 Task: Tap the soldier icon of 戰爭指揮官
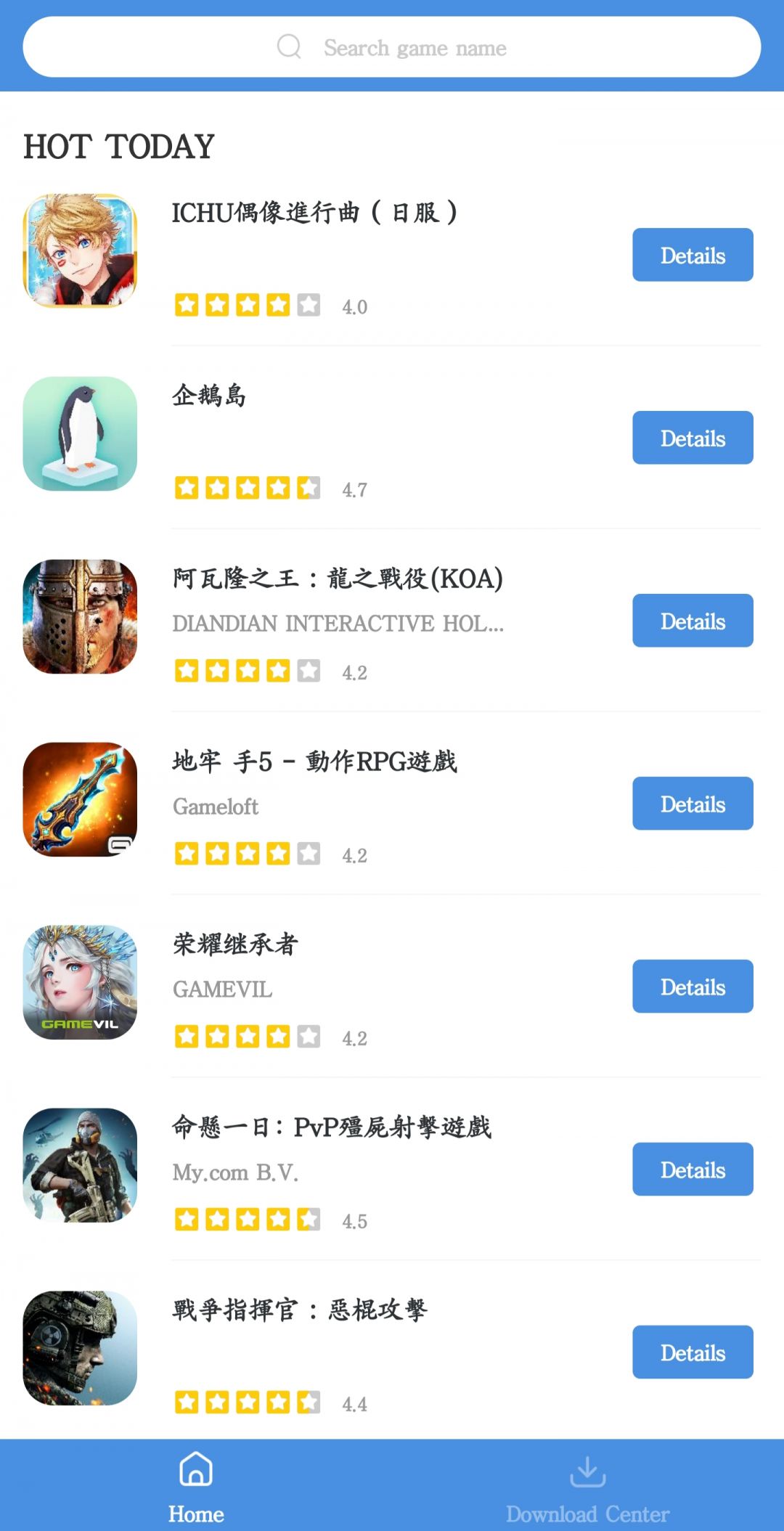tap(80, 1352)
